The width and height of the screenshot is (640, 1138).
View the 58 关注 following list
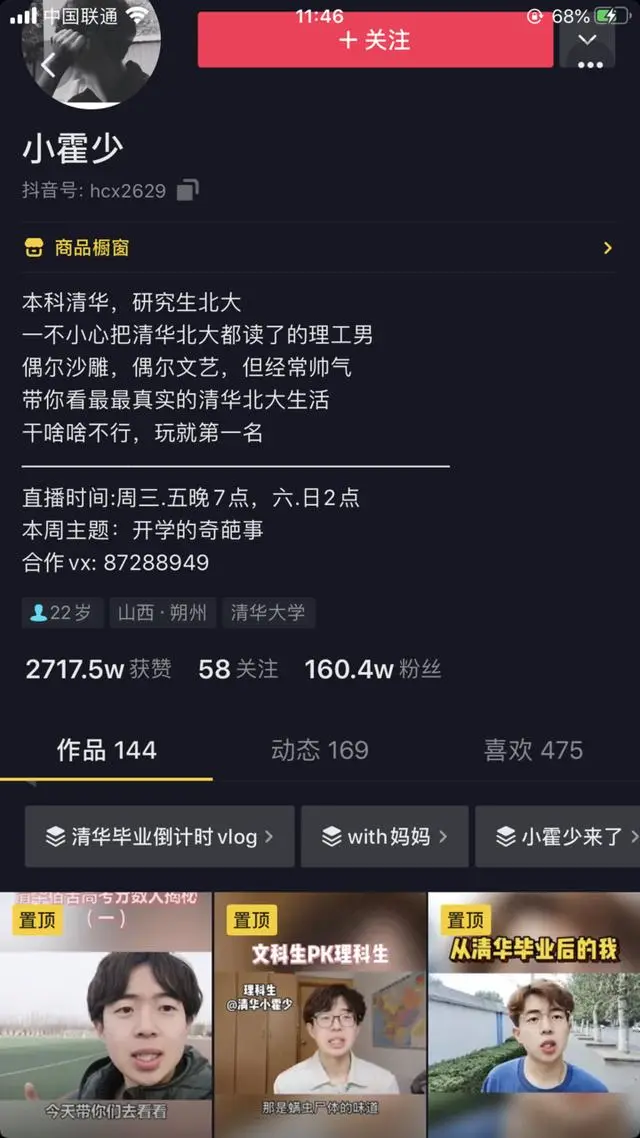(238, 669)
